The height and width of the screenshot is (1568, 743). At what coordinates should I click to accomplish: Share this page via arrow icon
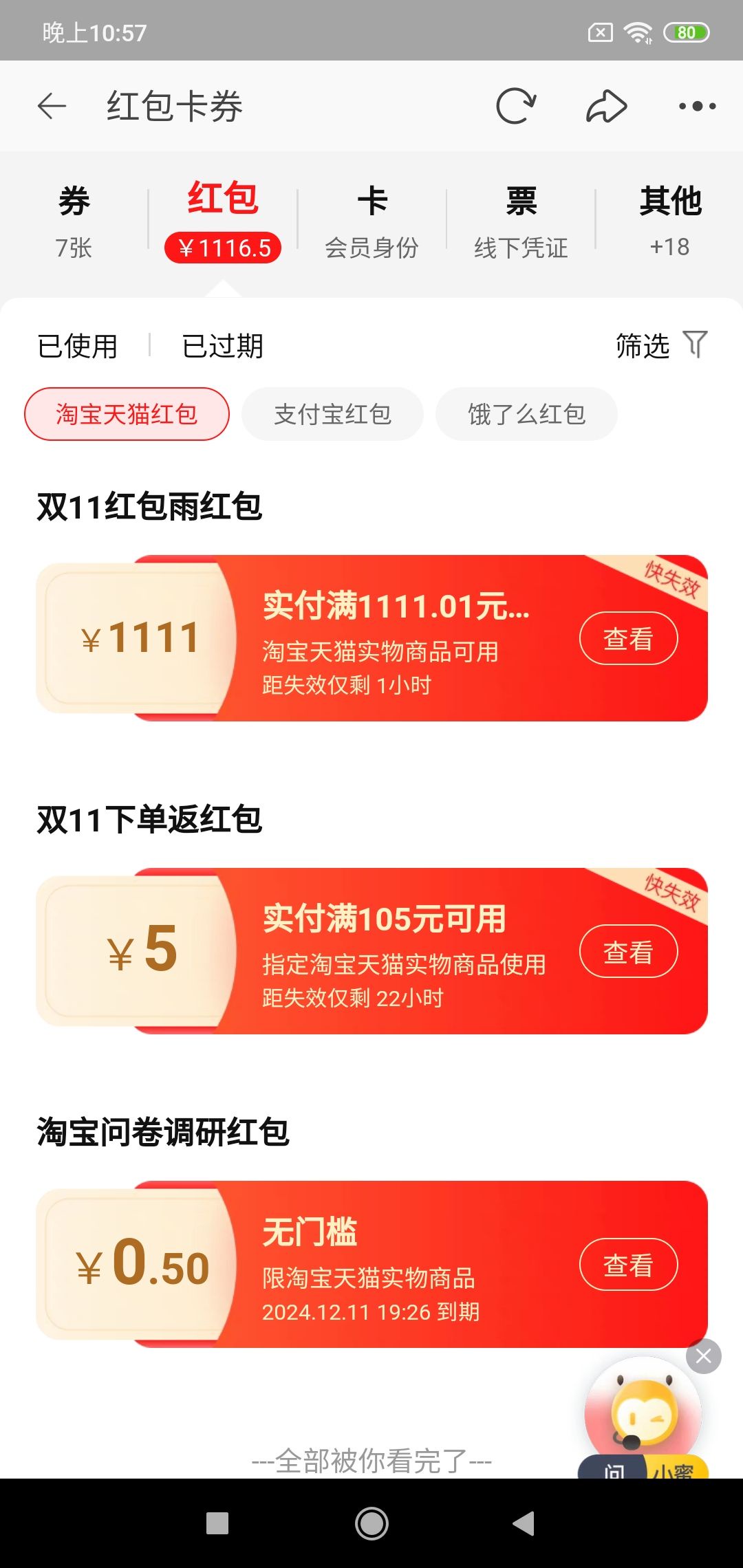(606, 107)
